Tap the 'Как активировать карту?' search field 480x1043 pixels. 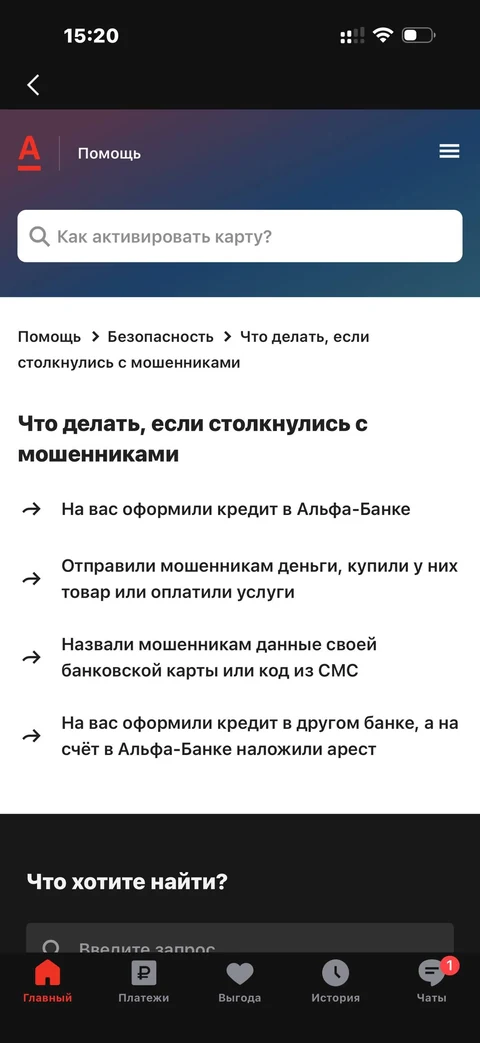240,236
